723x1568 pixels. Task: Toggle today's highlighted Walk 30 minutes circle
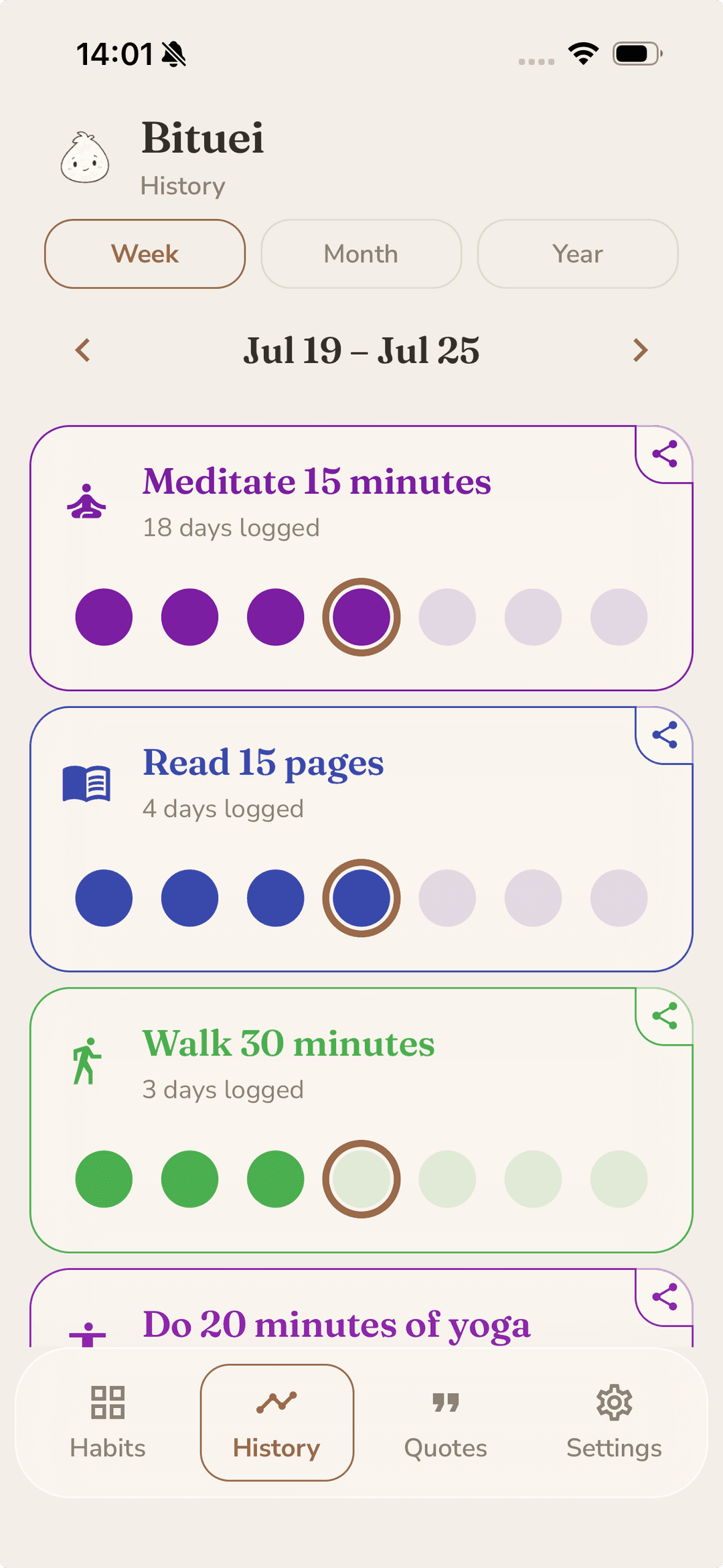tap(361, 1179)
